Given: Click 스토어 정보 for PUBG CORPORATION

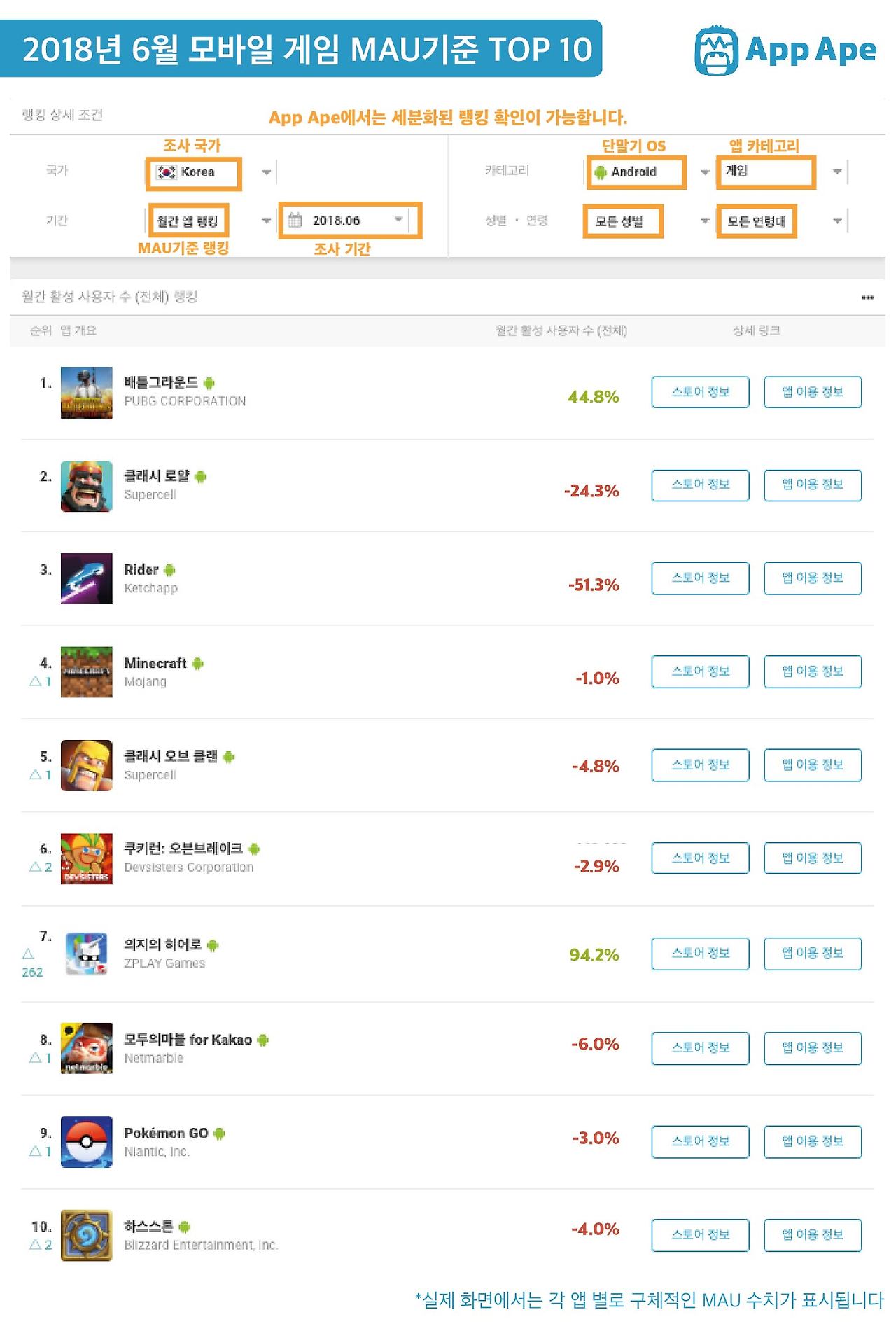Looking at the screenshot, I should click(x=699, y=391).
